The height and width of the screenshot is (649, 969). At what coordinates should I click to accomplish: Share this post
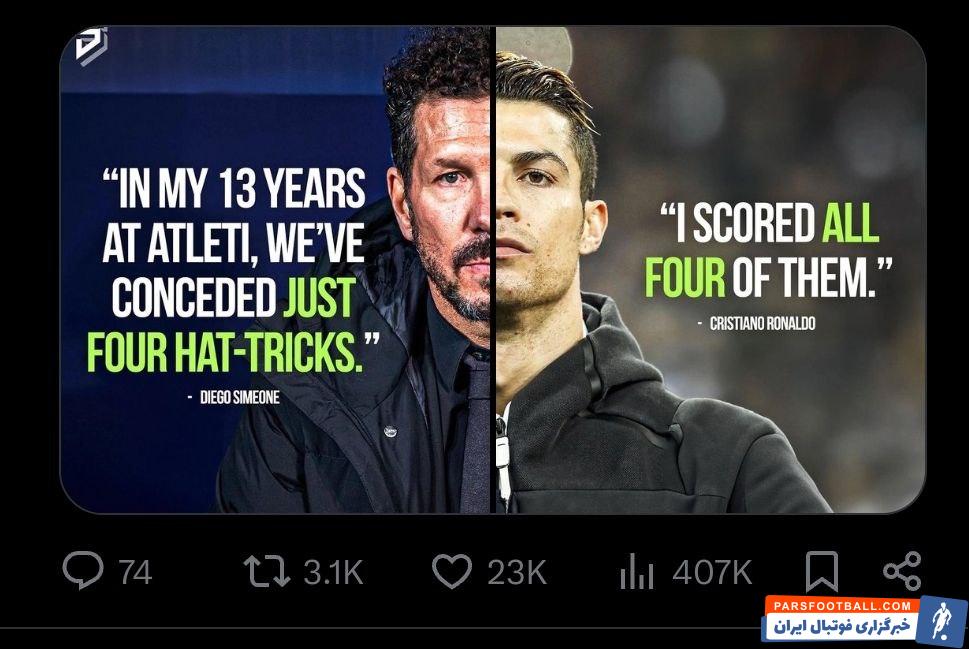click(901, 571)
